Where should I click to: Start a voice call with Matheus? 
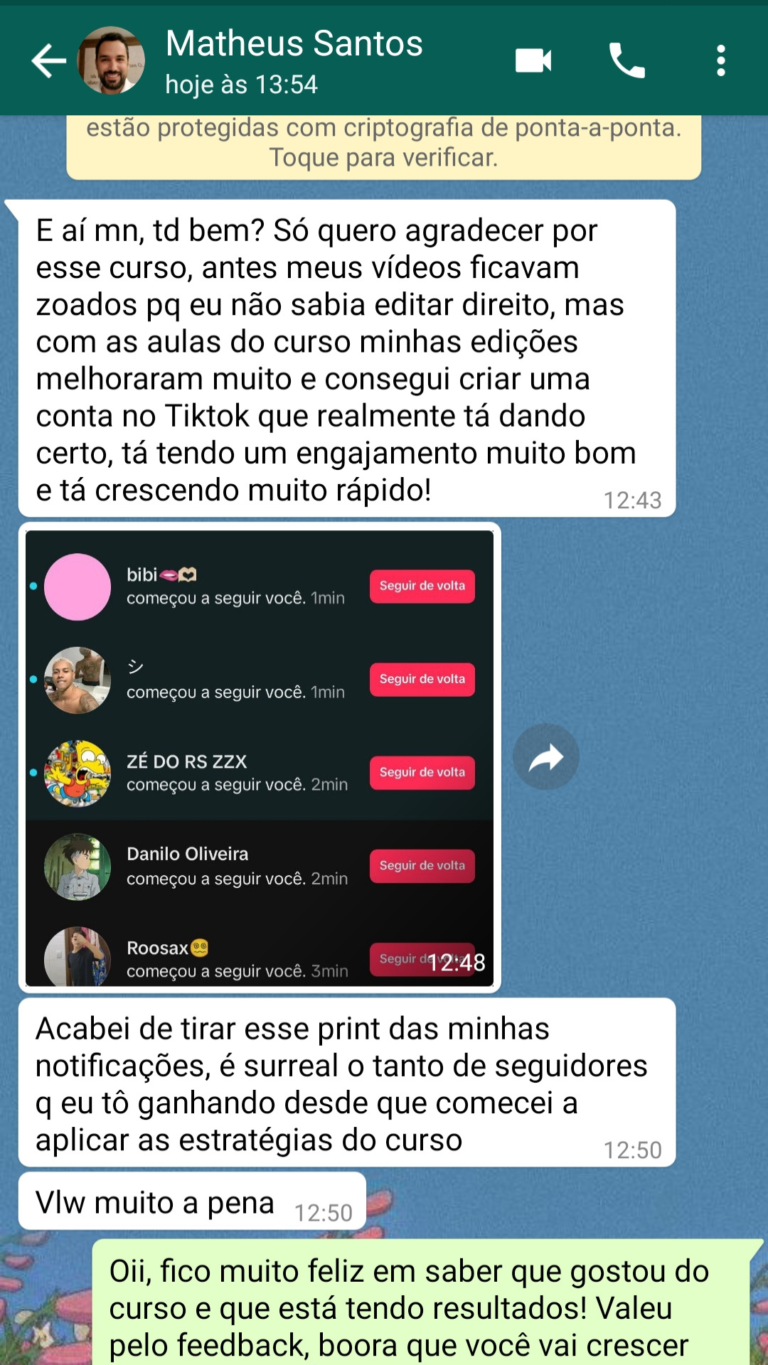[627, 62]
